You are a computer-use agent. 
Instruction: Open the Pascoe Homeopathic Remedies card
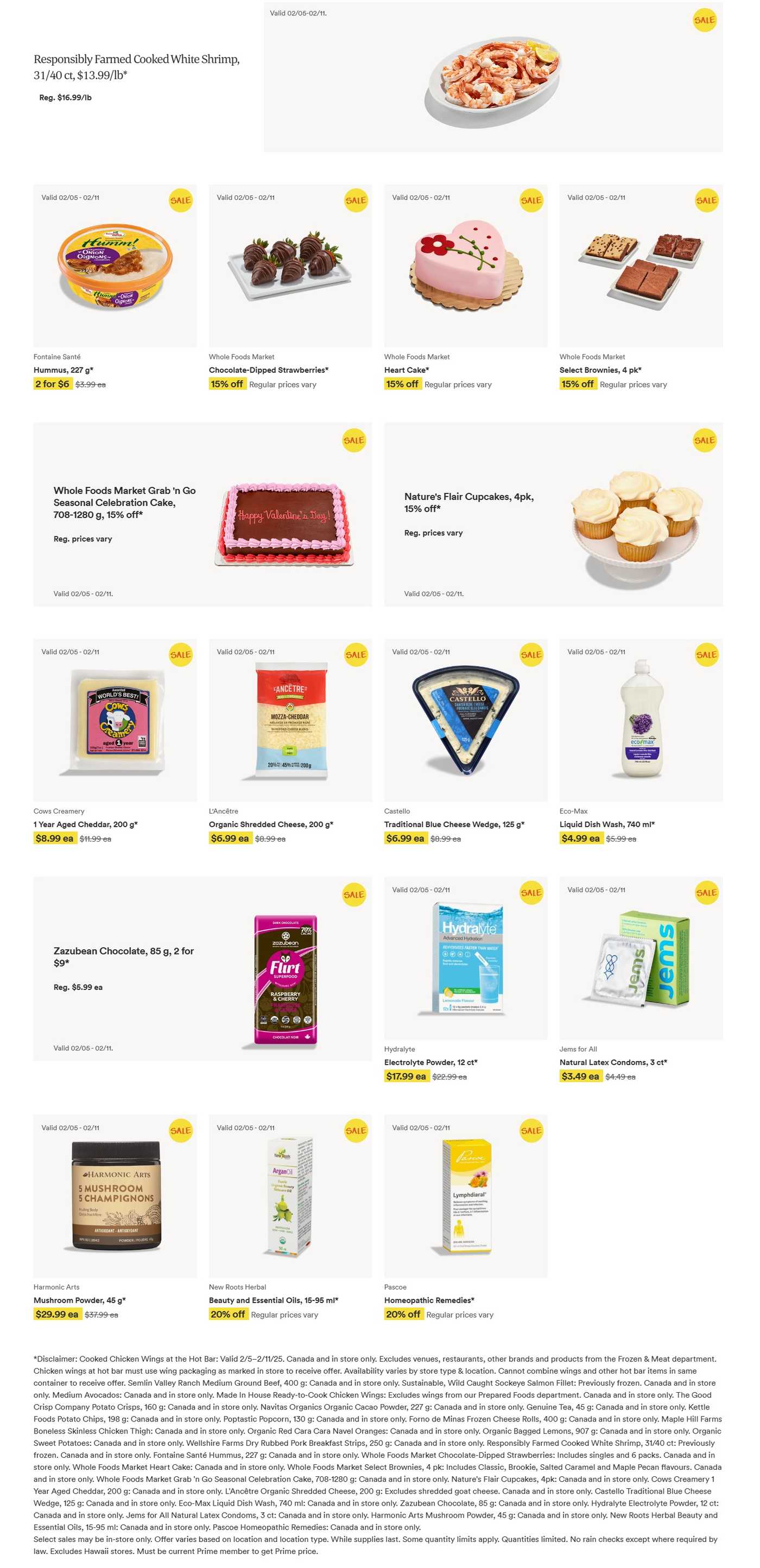[x=466, y=1217]
